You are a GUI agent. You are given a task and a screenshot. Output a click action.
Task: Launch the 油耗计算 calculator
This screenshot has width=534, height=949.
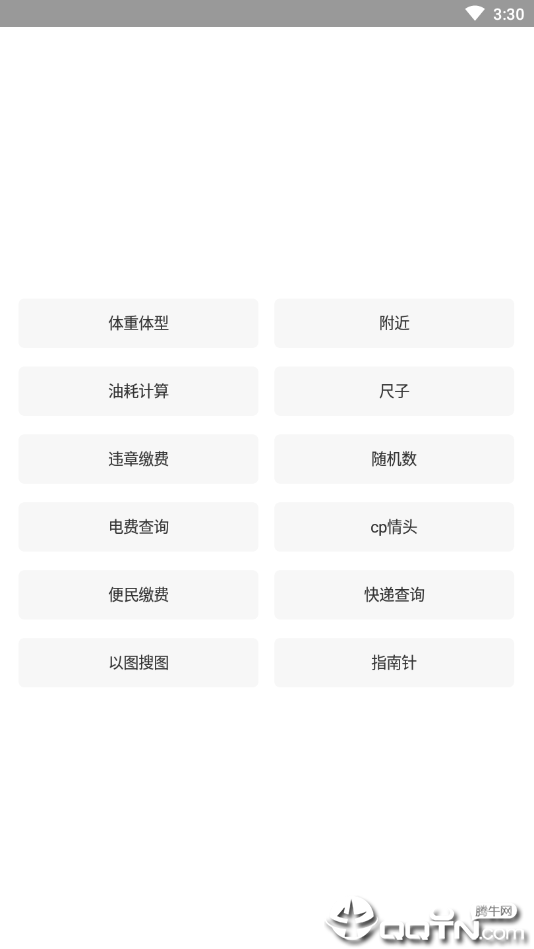point(138,391)
